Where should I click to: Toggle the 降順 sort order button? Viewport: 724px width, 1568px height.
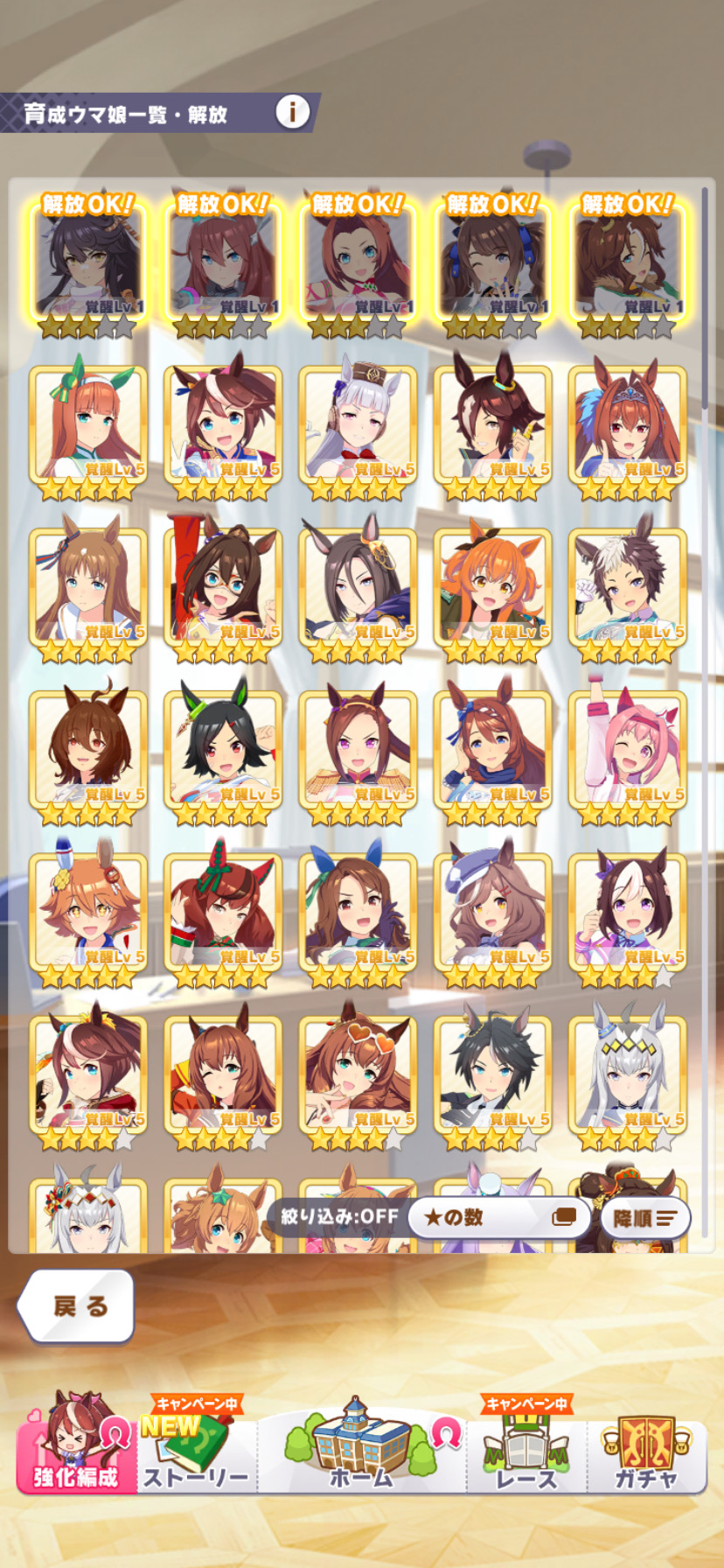(x=644, y=1217)
